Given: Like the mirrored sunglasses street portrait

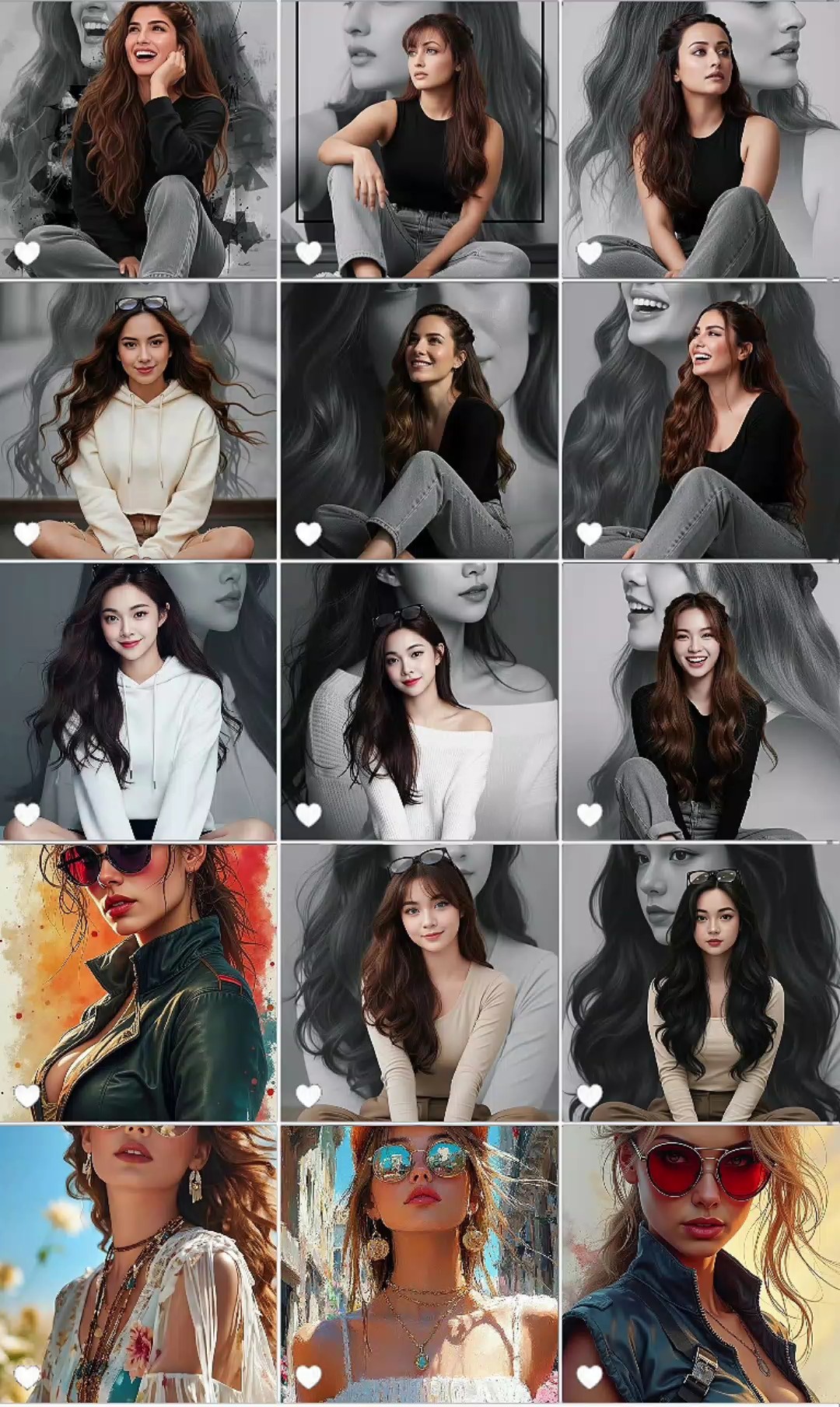Looking at the screenshot, I should coord(309,1377).
